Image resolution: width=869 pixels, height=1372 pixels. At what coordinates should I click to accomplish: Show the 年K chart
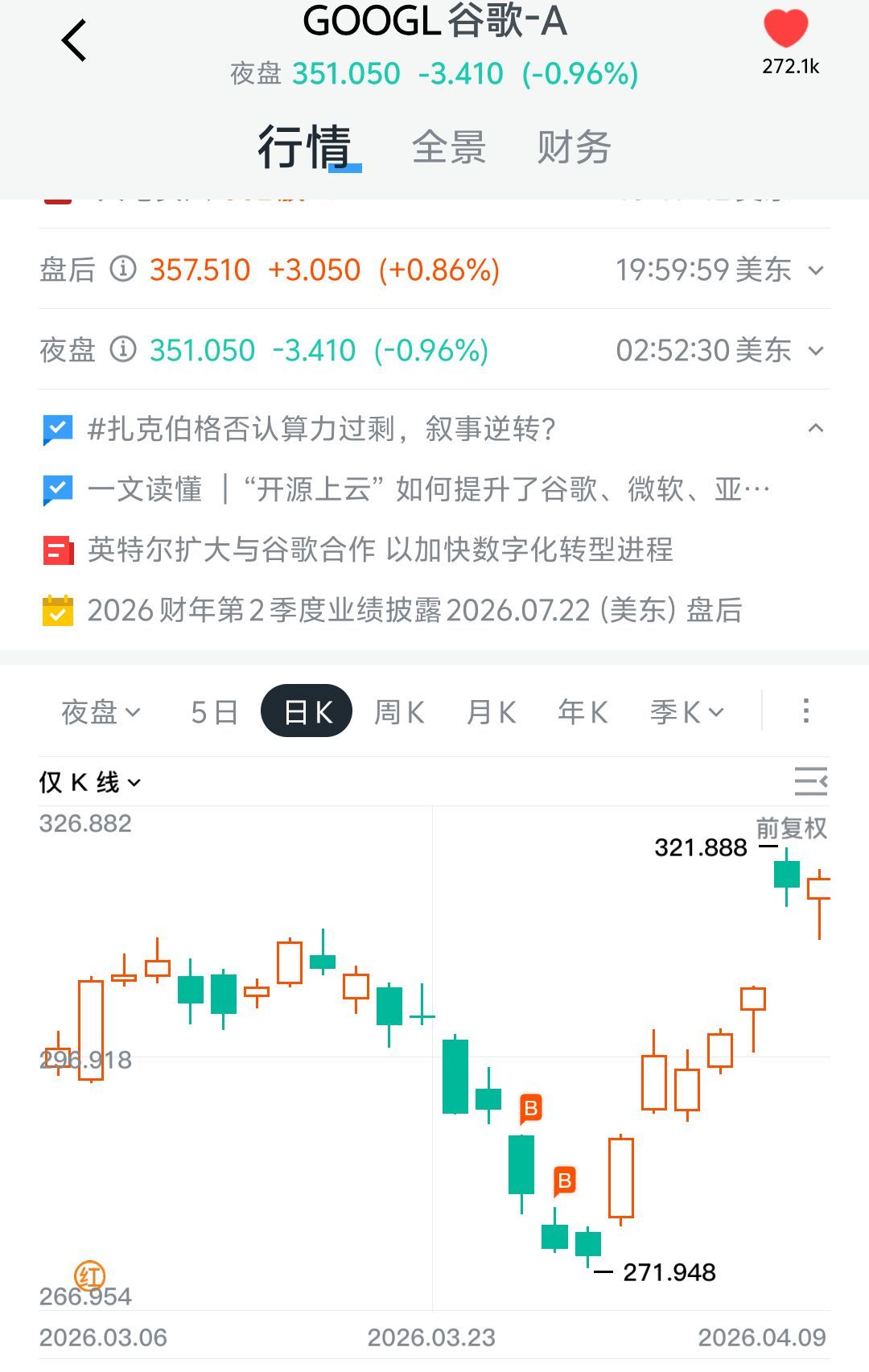point(583,712)
